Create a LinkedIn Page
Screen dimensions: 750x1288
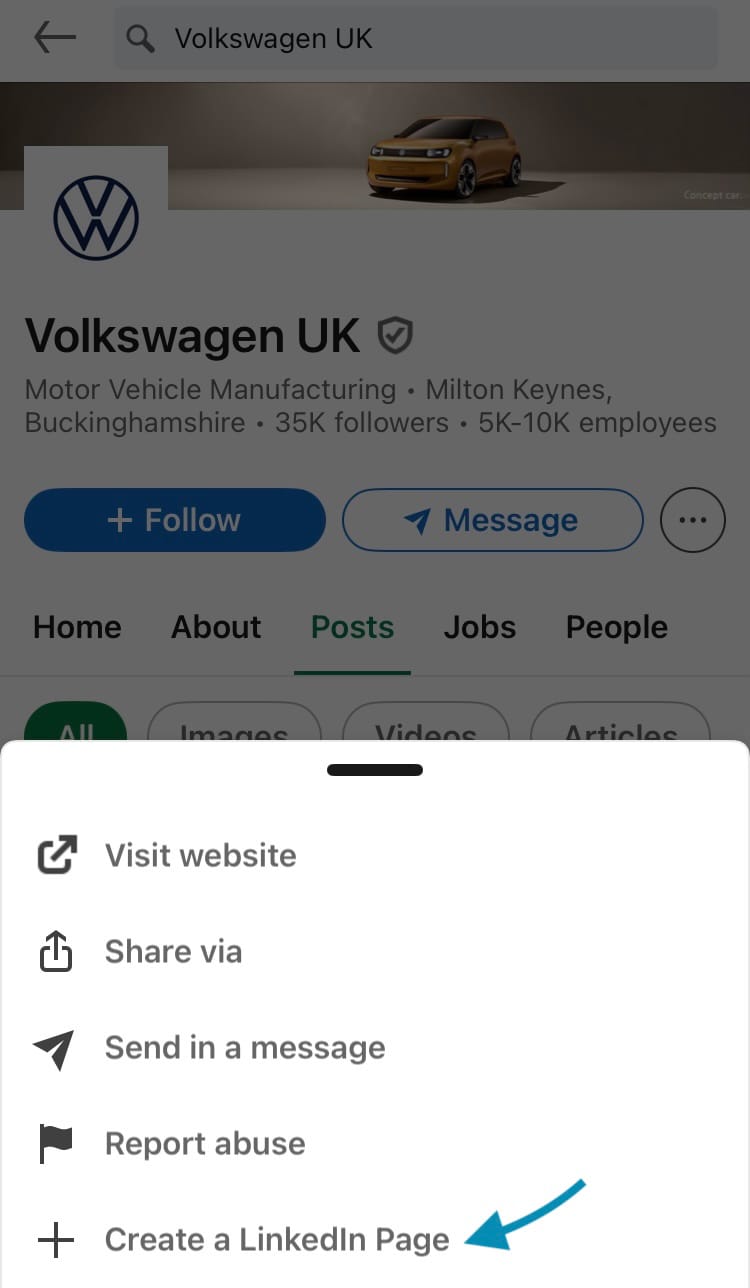tap(277, 1240)
